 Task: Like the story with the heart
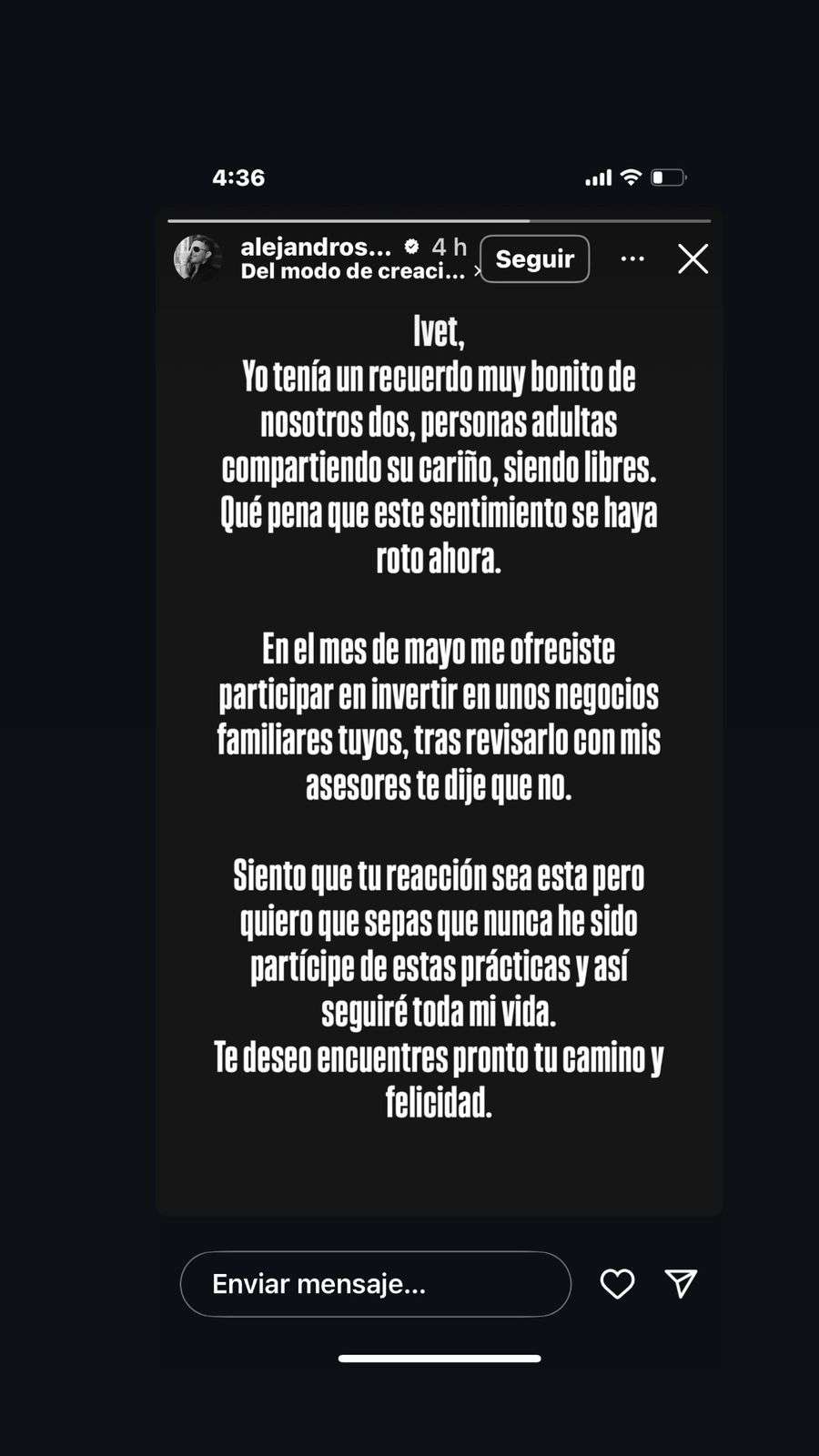(617, 1284)
